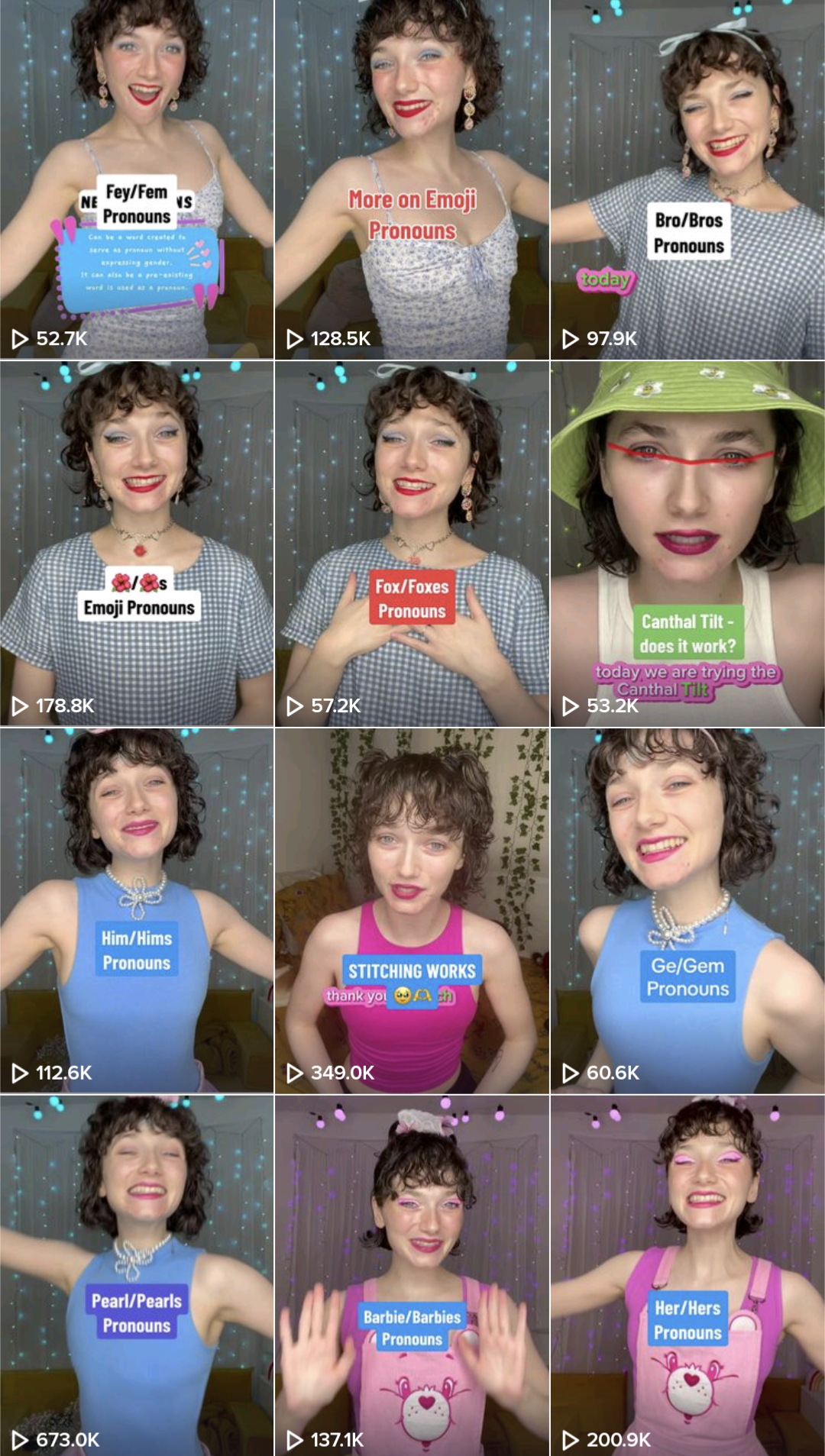Open the Him/Hims Pronouns video
Viewport: 825px width, 1456px height.
(x=137, y=911)
